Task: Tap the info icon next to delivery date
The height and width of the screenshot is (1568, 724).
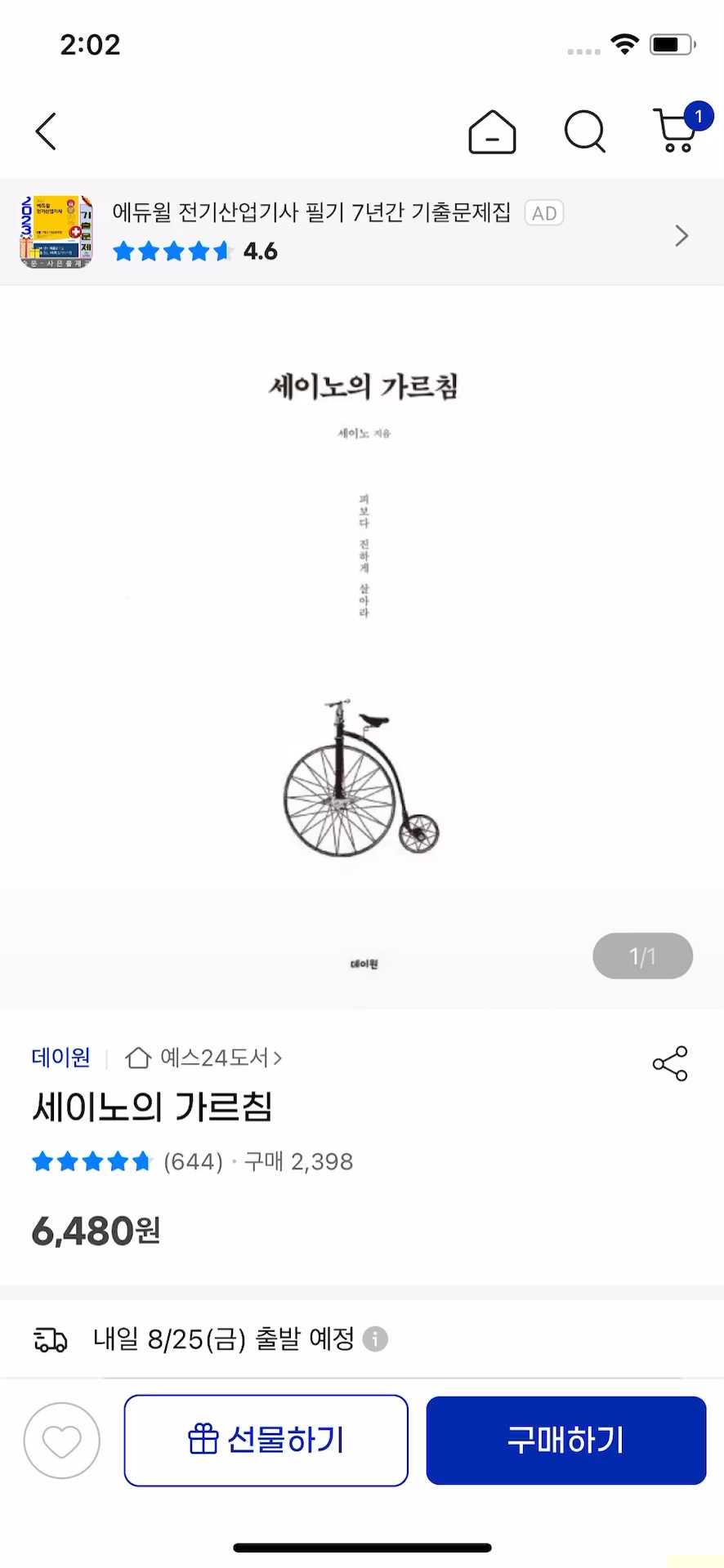Action: pos(375,1339)
